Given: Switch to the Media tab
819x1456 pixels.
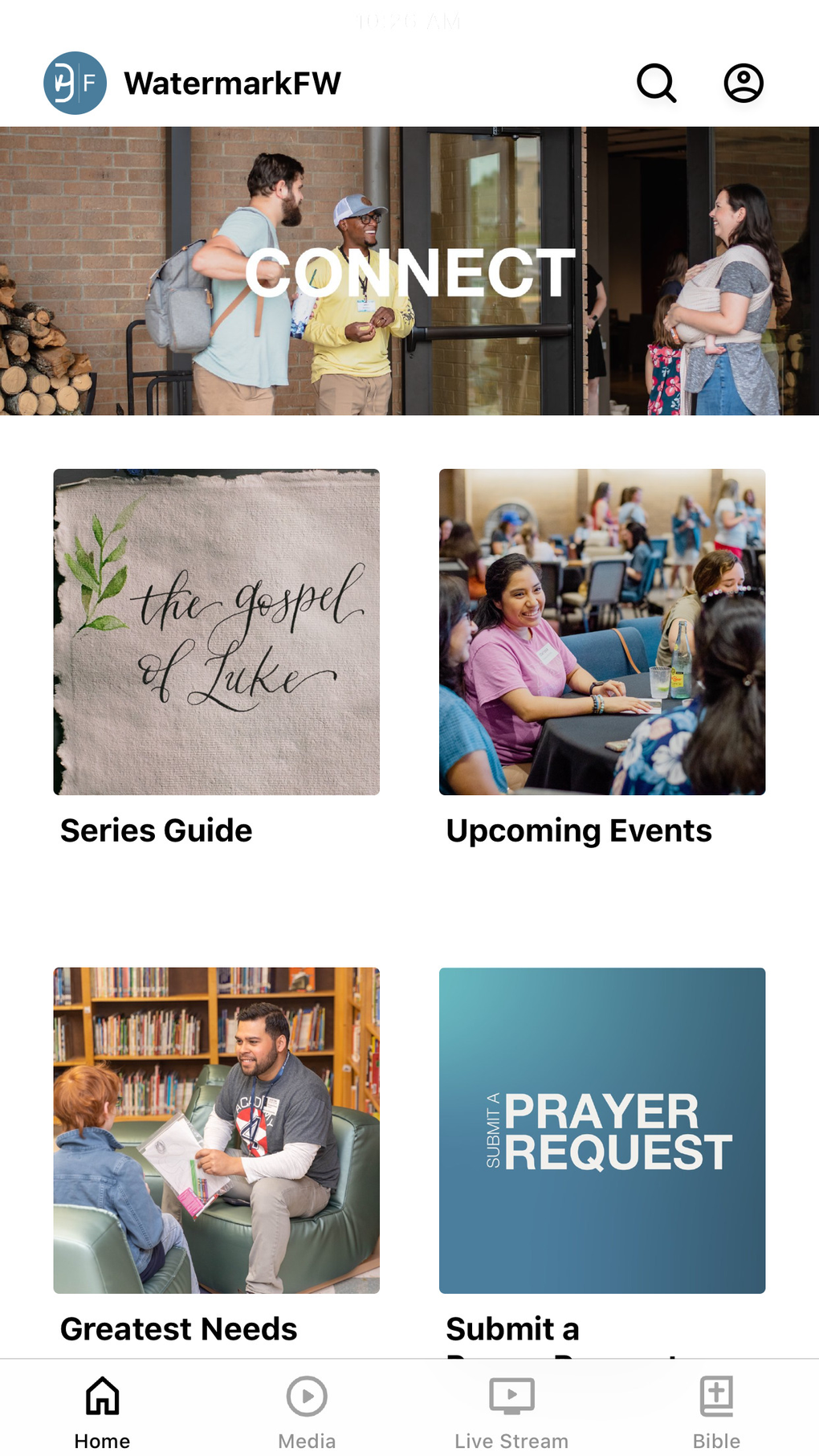Looking at the screenshot, I should click(x=307, y=1410).
